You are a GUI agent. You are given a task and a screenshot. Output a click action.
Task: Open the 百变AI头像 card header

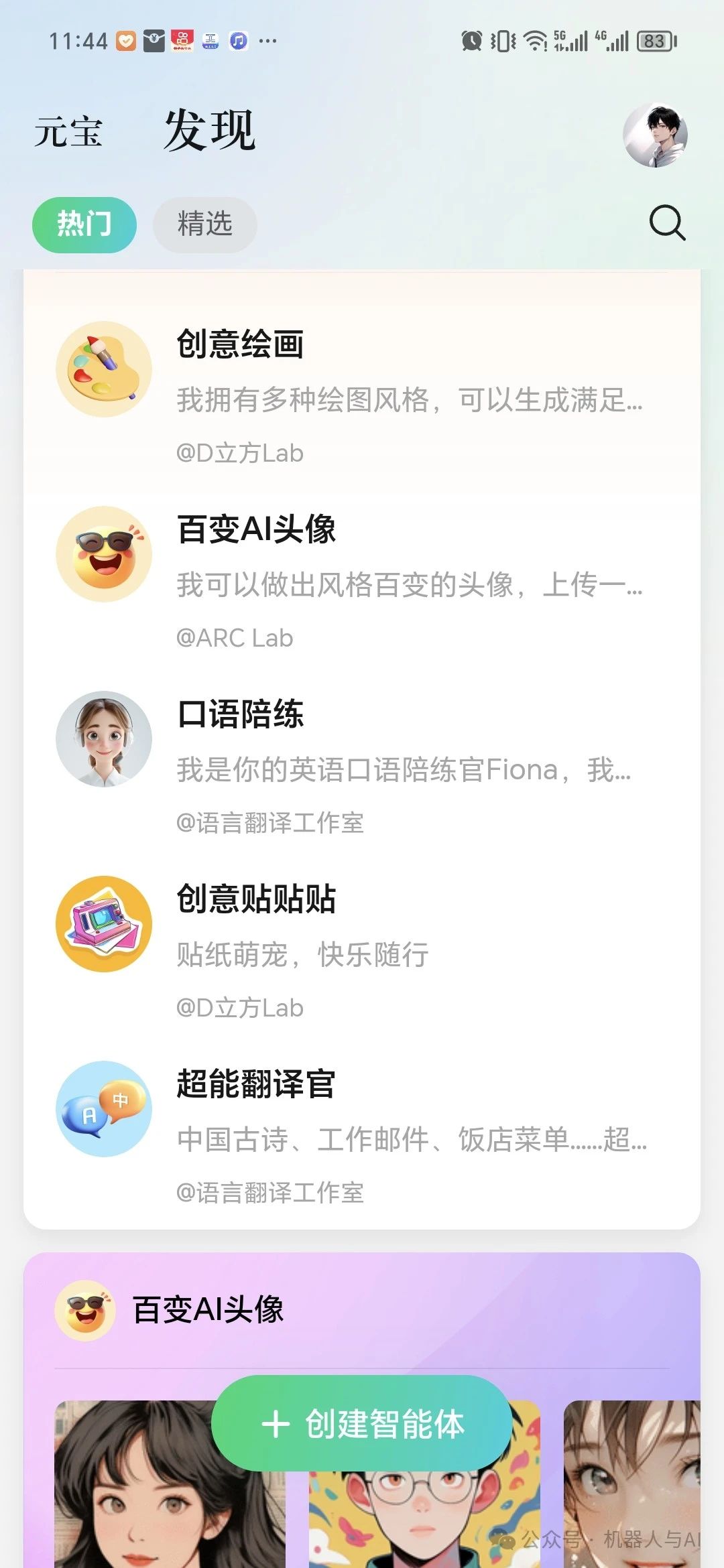208,1309
